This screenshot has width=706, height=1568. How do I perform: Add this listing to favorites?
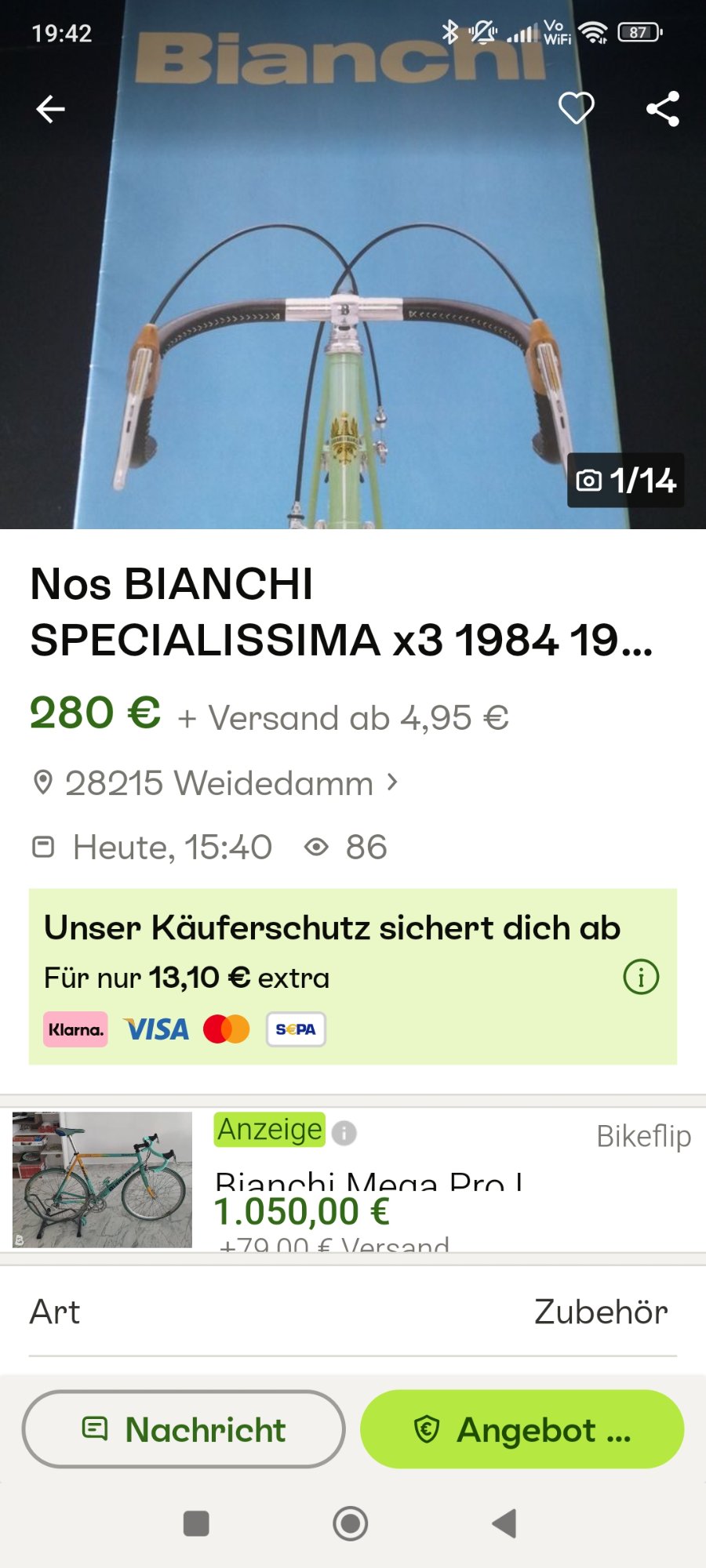point(576,108)
